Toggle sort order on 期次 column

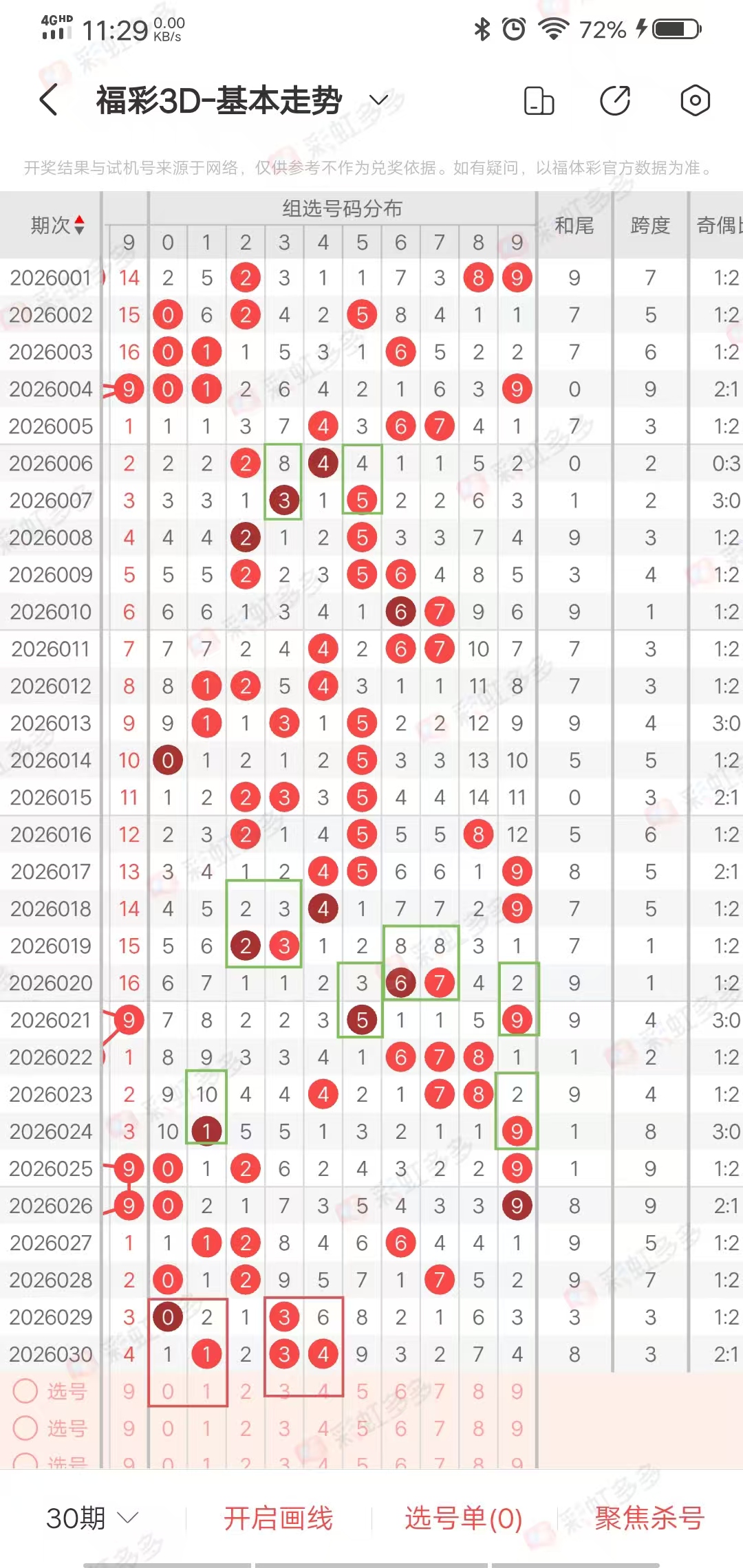coord(58,225)
